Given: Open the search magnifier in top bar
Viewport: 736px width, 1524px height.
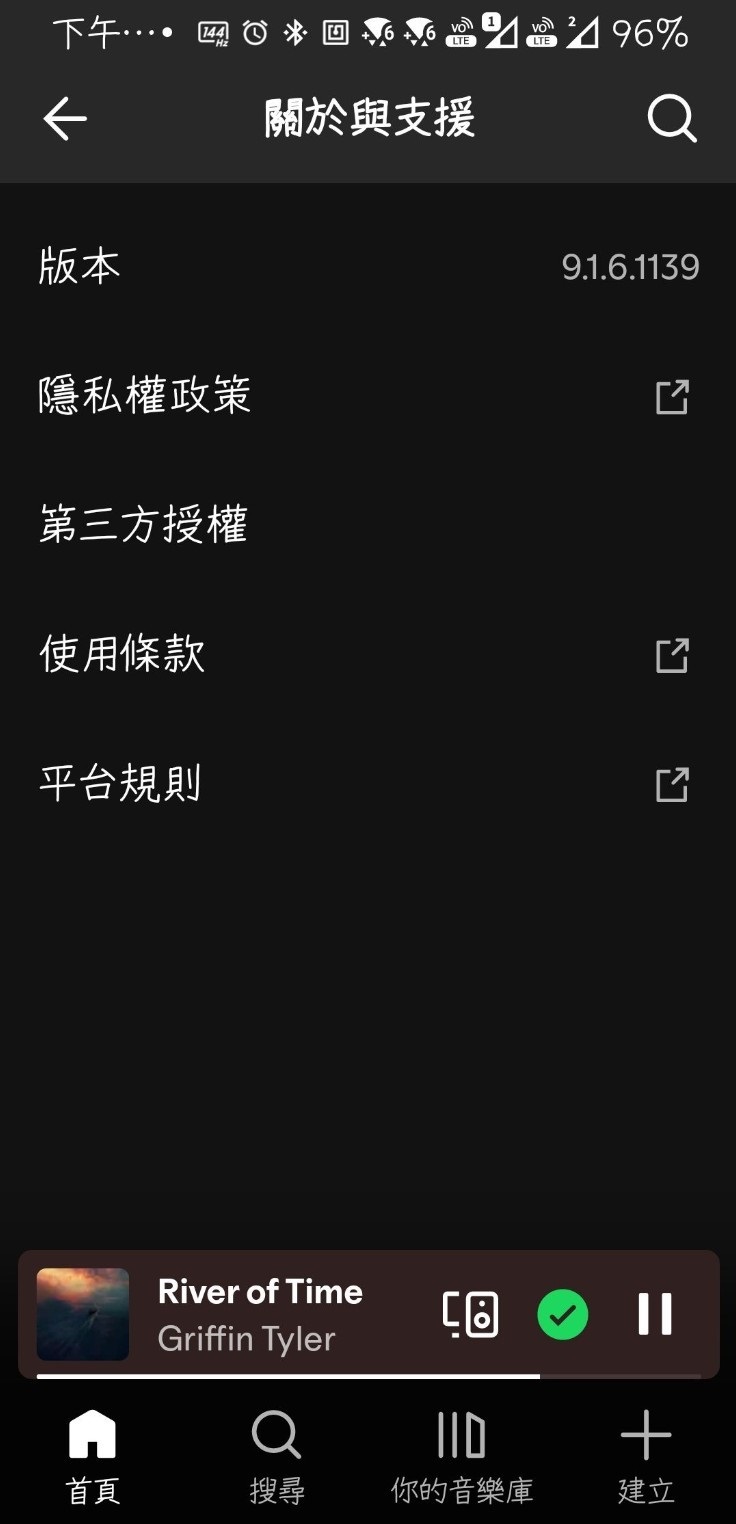Looking at the screenshot, I should coord(671,120).
